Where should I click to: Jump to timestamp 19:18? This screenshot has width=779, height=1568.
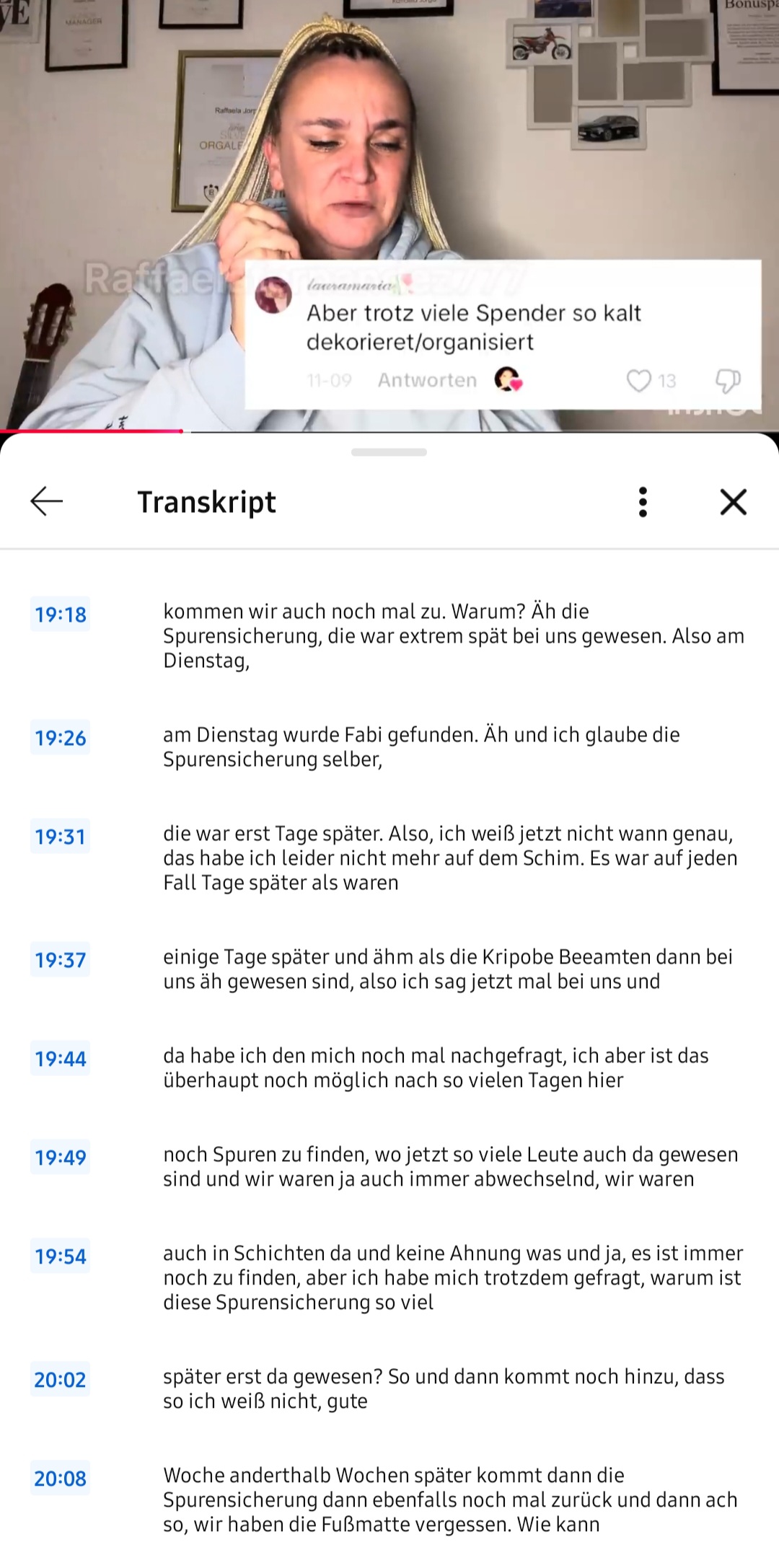[61, 615]
